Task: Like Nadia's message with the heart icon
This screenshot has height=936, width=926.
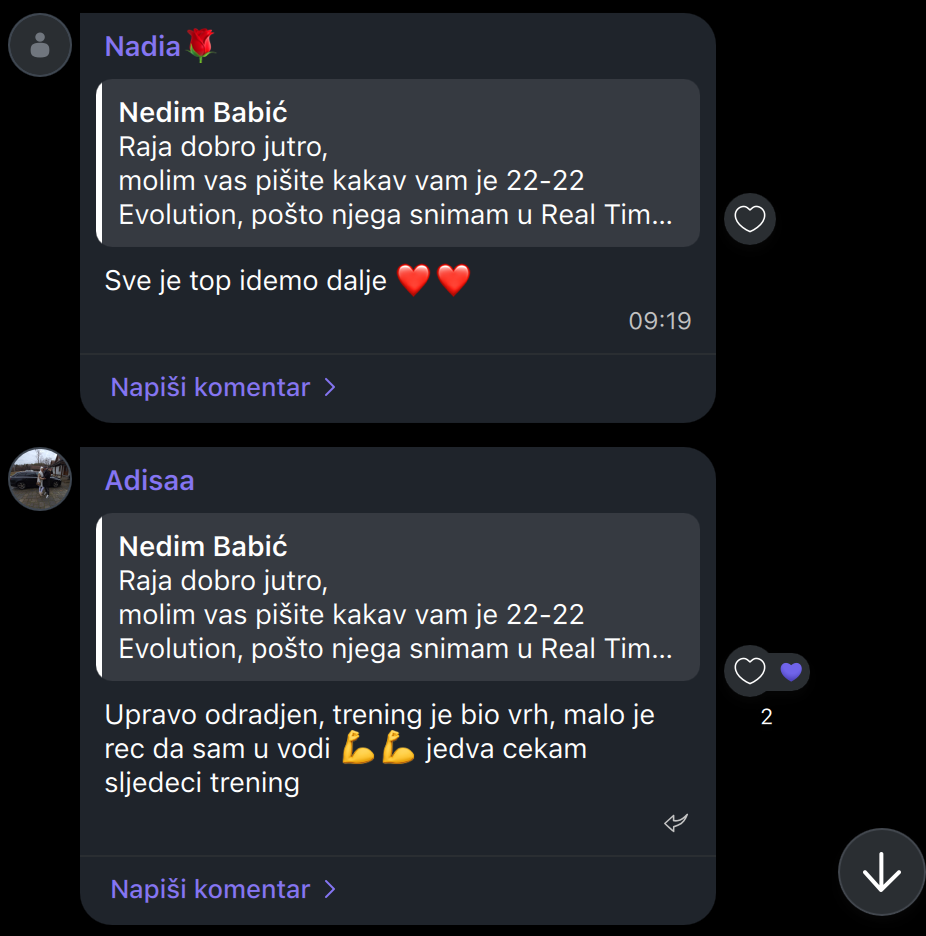Action: pos(750,219)
